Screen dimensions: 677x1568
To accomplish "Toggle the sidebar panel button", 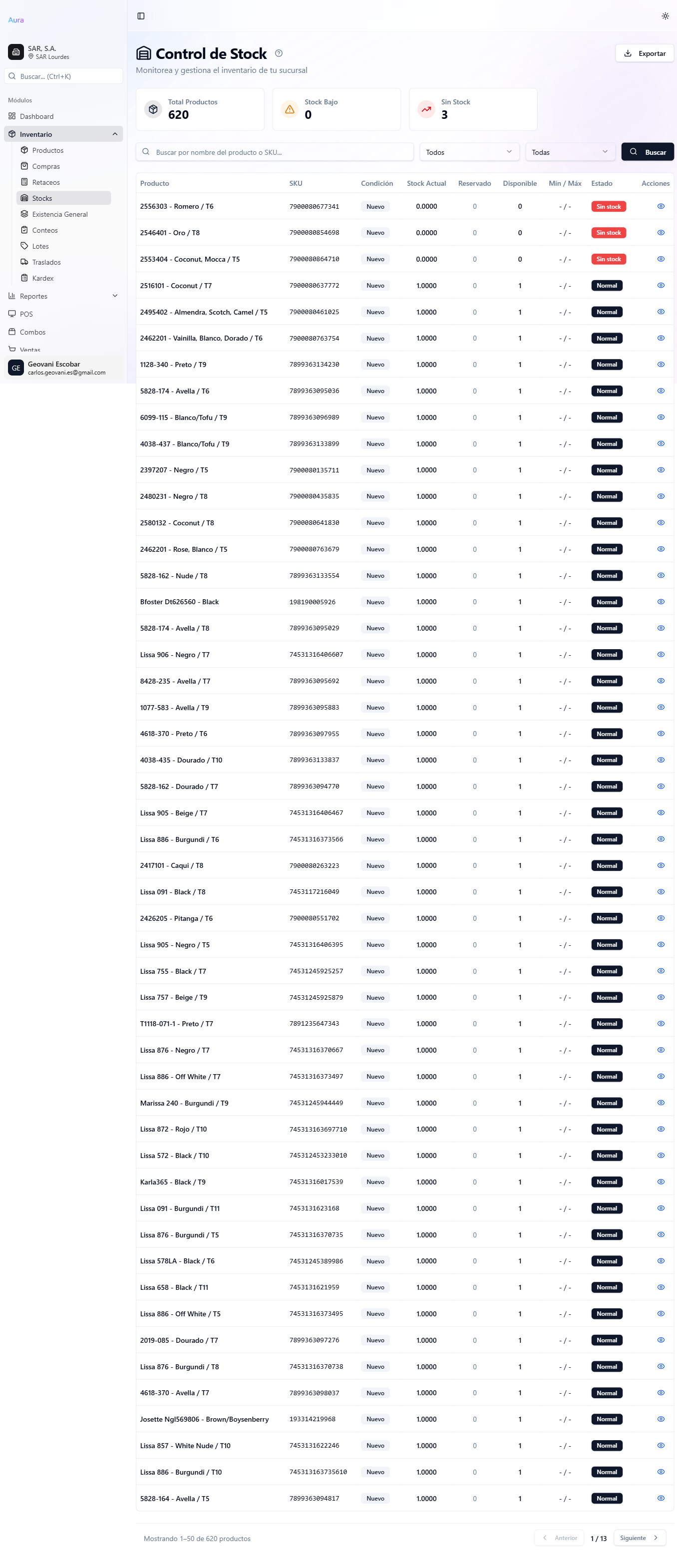I will click(x=141, y=16).
